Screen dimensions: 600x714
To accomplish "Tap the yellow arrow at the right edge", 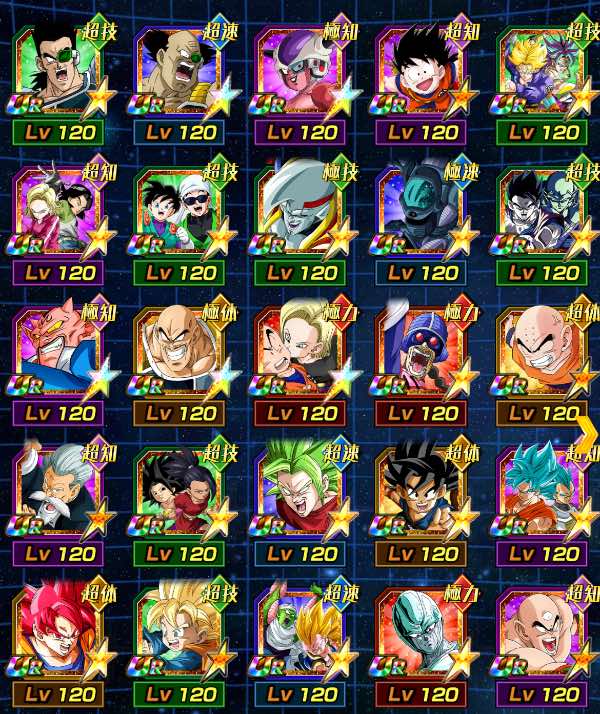I will point(588,430).
